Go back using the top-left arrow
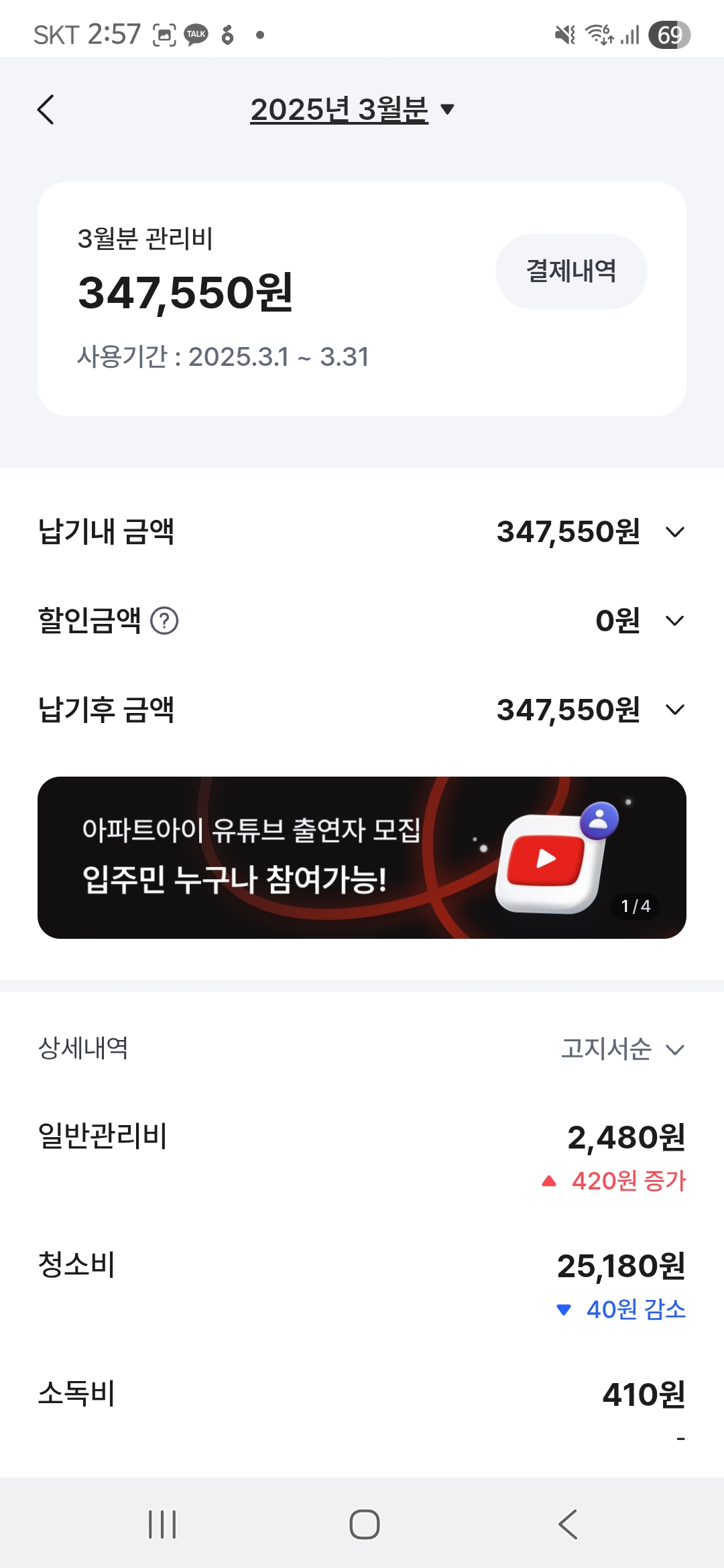The image size is (724, 1568). coord(46,110)
